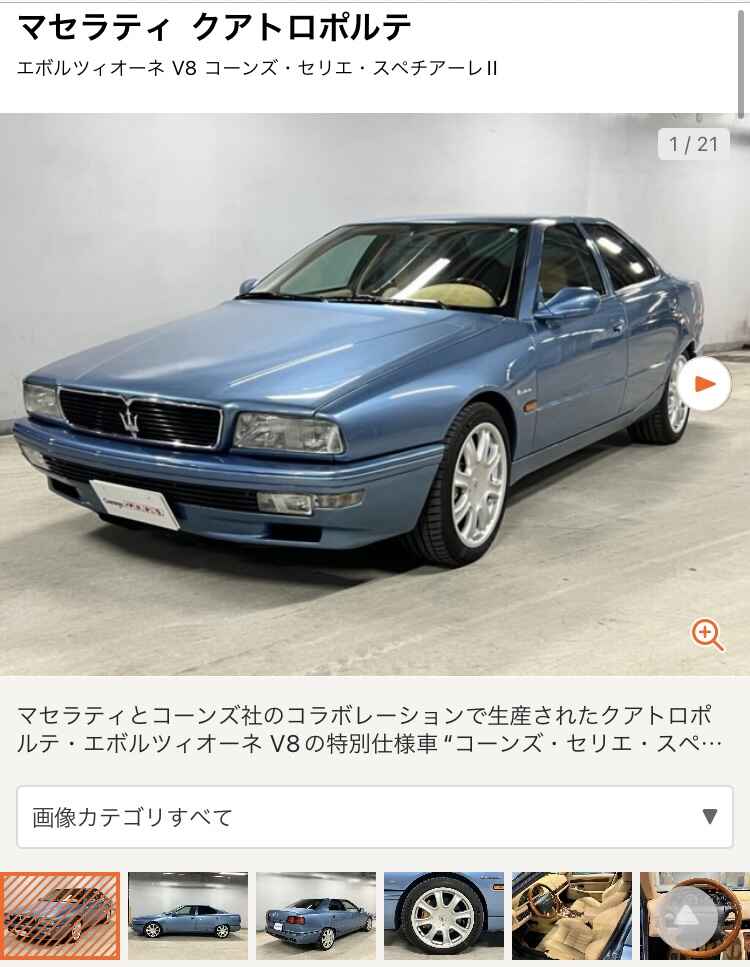This screenshot has width=750, height=967.
Task: Select the wheel close-up thumbnail
Action: (444, 916)
